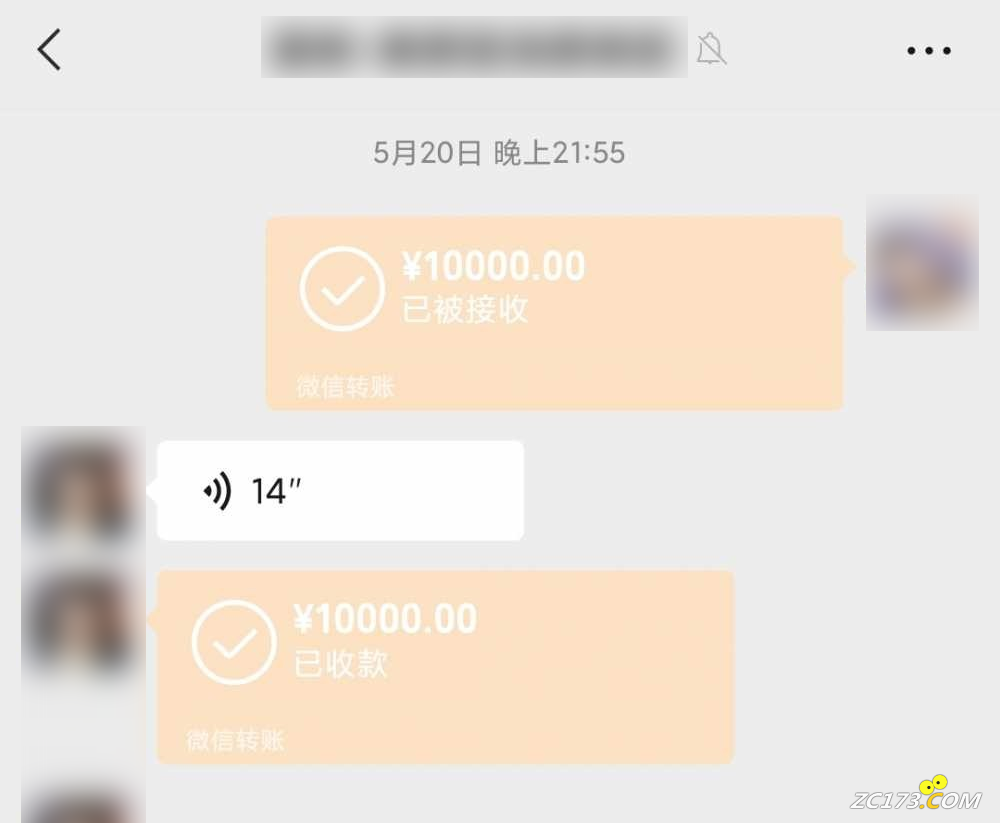Open the three-dot chat options menu

(x=928, y=50)
